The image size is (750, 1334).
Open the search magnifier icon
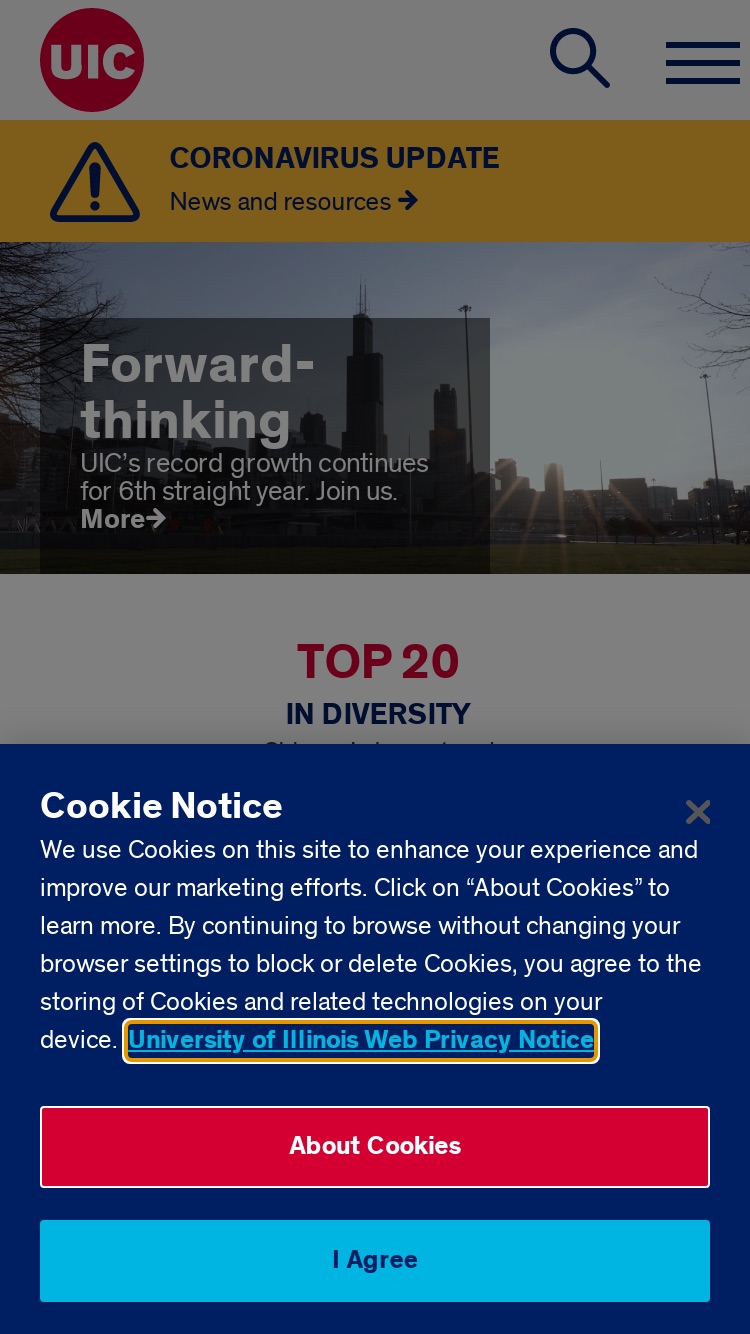point(580,58)
